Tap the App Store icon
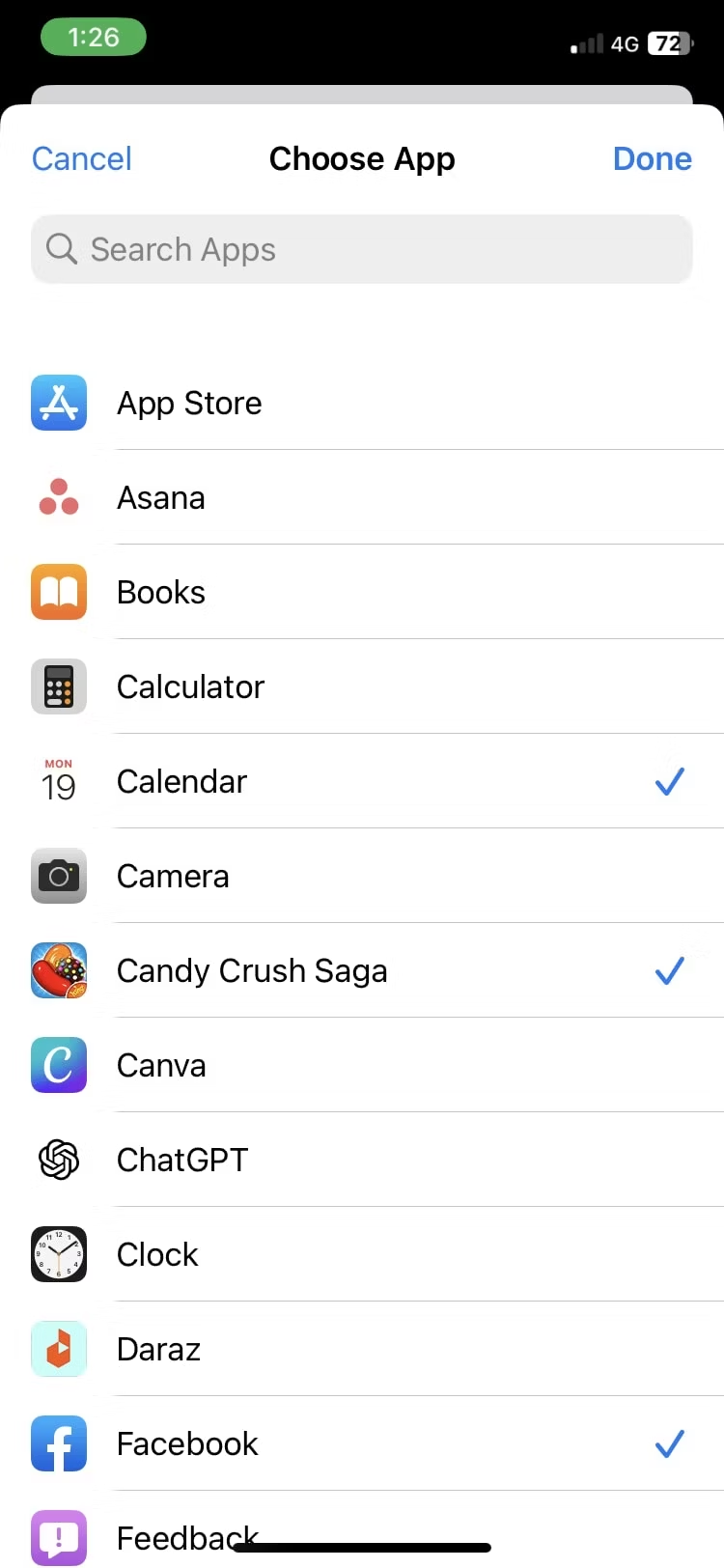 (59, 403)
